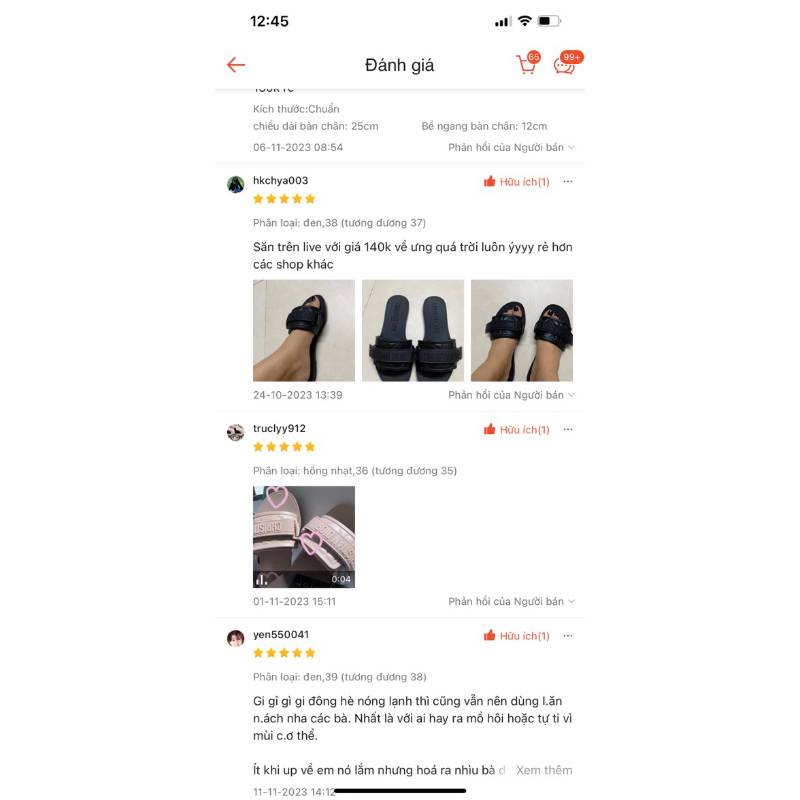
Task: Mark yen550041's review as helpful
Action: click(517, 636)
